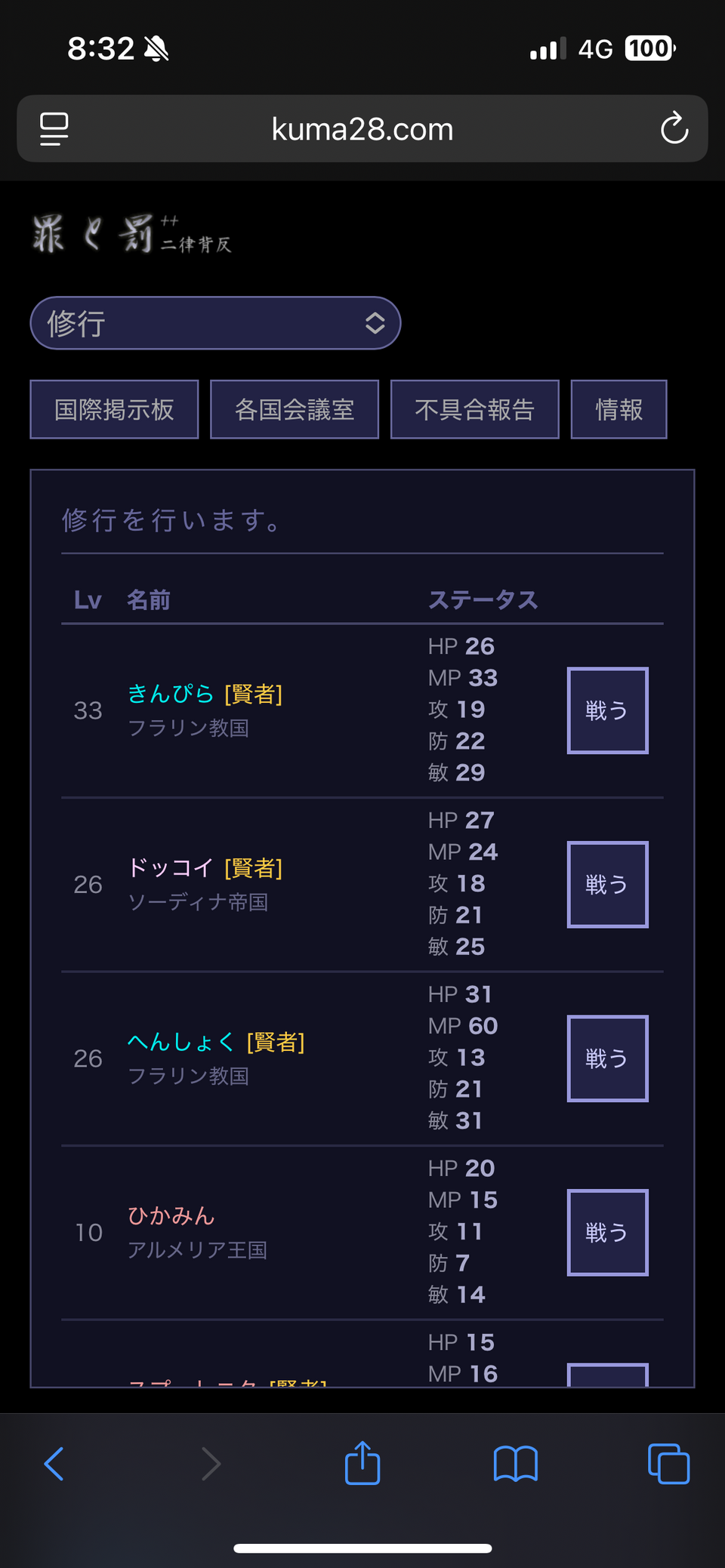Open the 情報 section
The width and height of the screenshot is (725, 1568).
619,409
